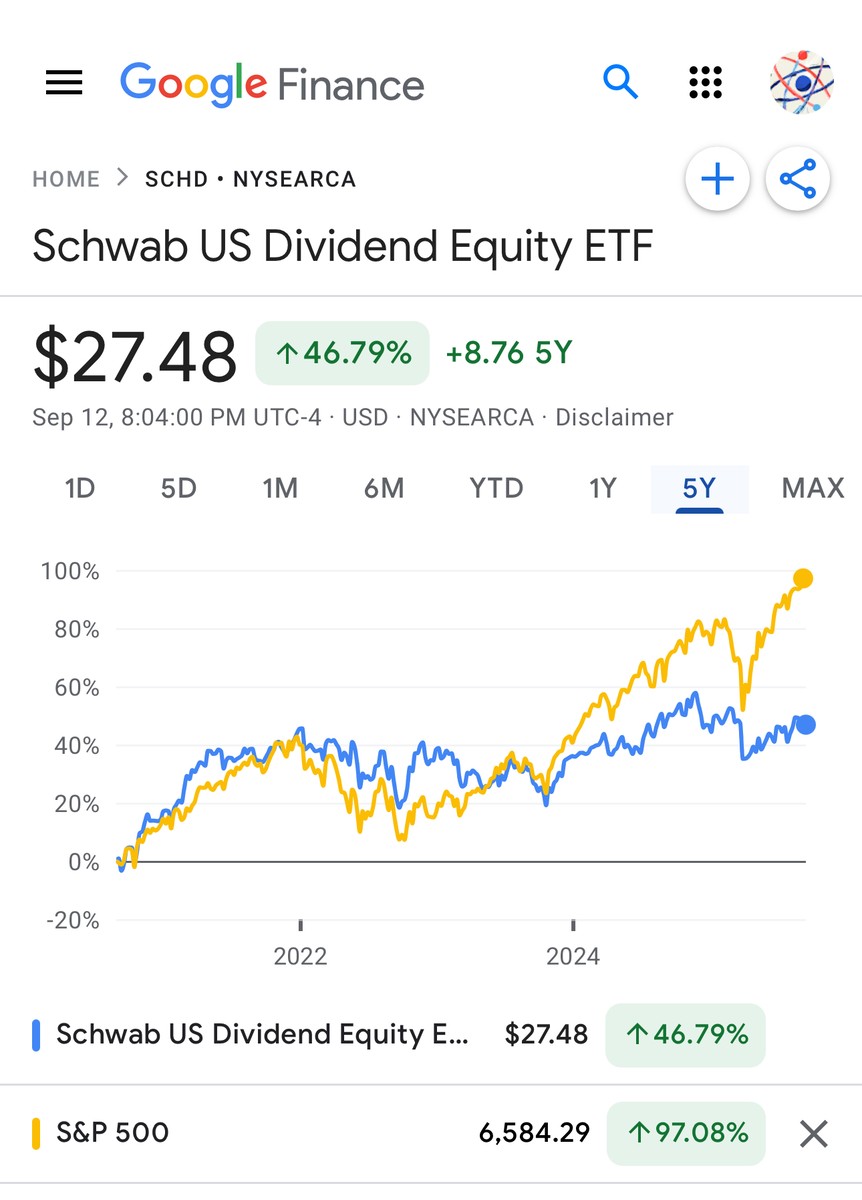Screen dimensions: 862x1200
Task: Select the 6M time range
Action: coord(384,488)
